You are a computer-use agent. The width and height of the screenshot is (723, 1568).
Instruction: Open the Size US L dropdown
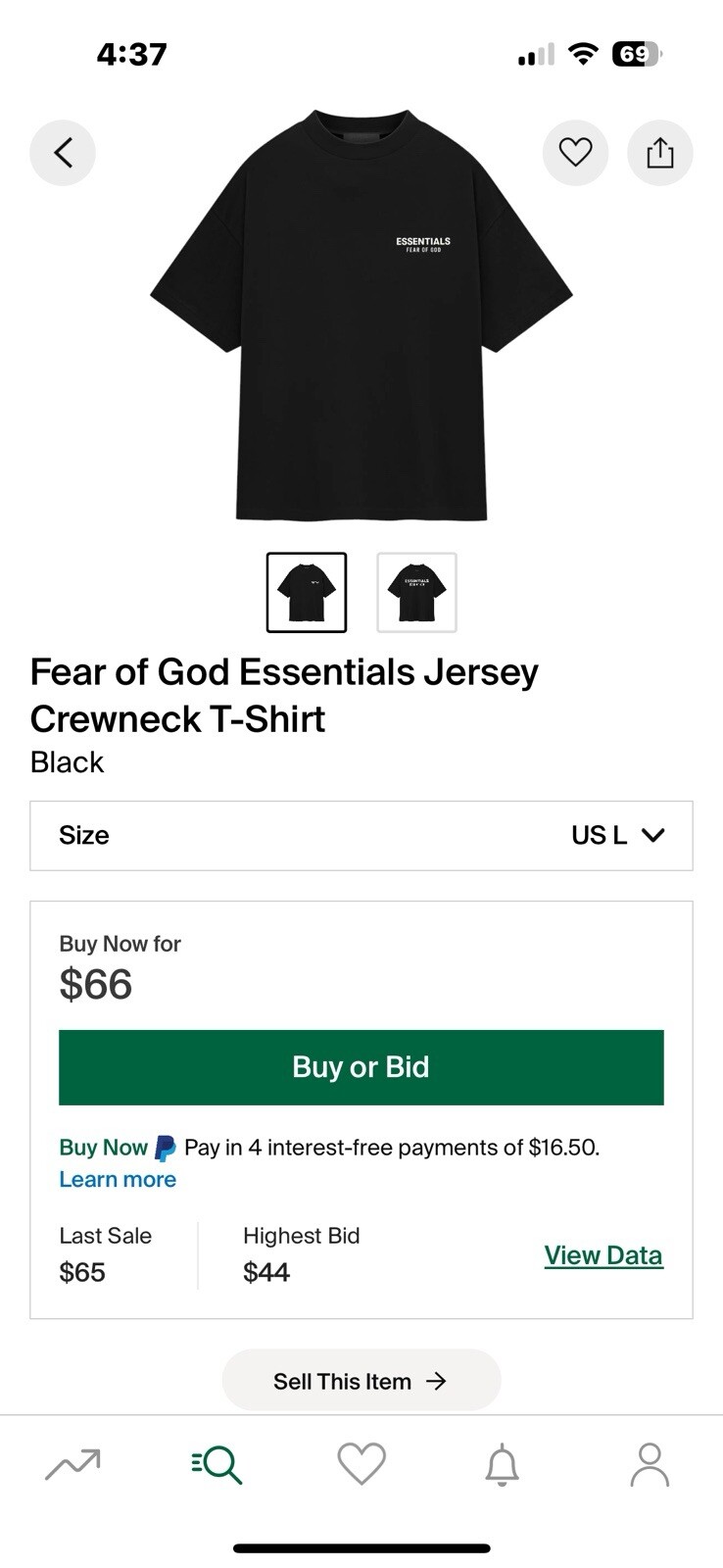361,835
